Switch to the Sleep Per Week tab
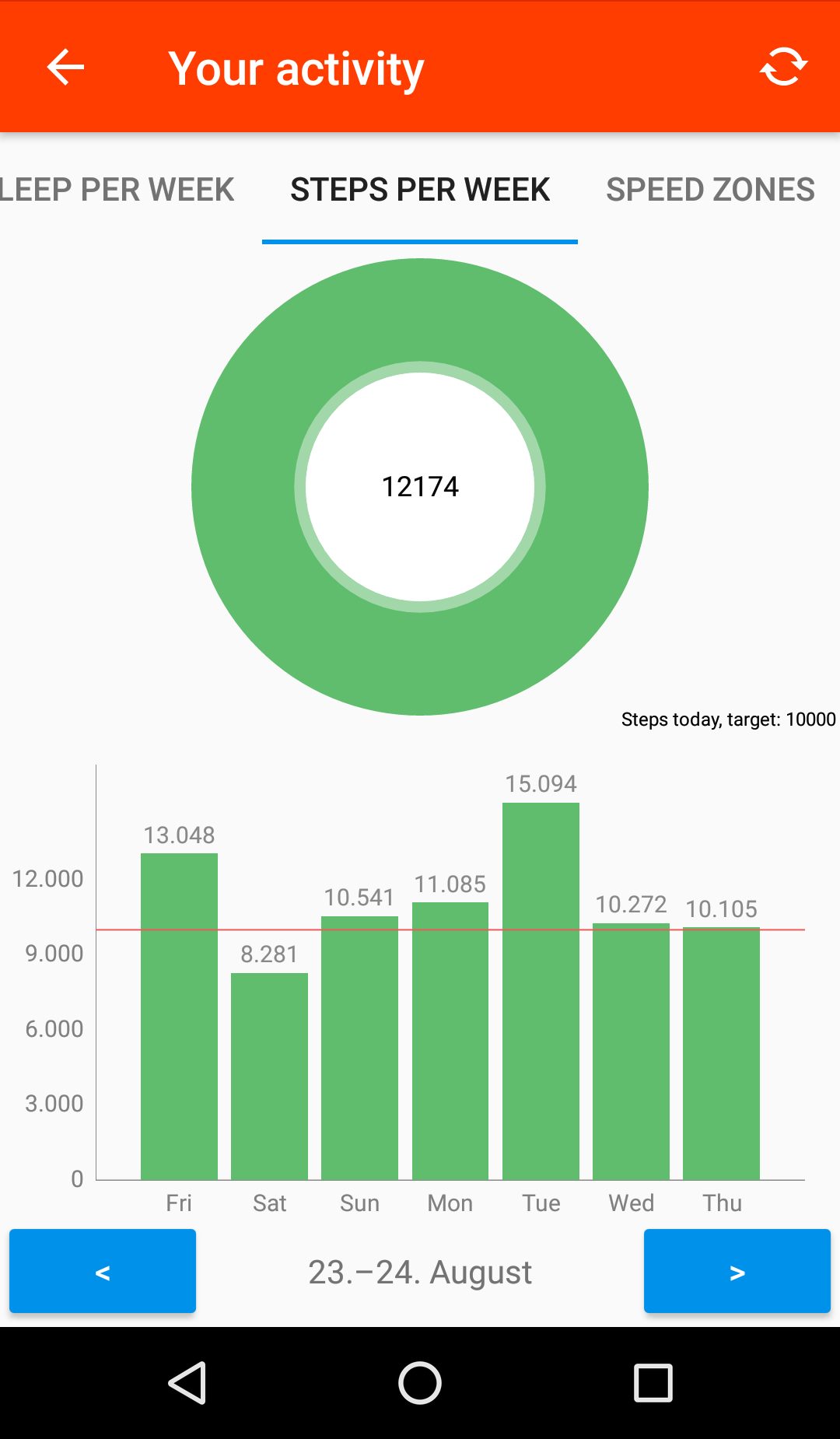This screenshot has height=1439, width=840. (117, 190)
